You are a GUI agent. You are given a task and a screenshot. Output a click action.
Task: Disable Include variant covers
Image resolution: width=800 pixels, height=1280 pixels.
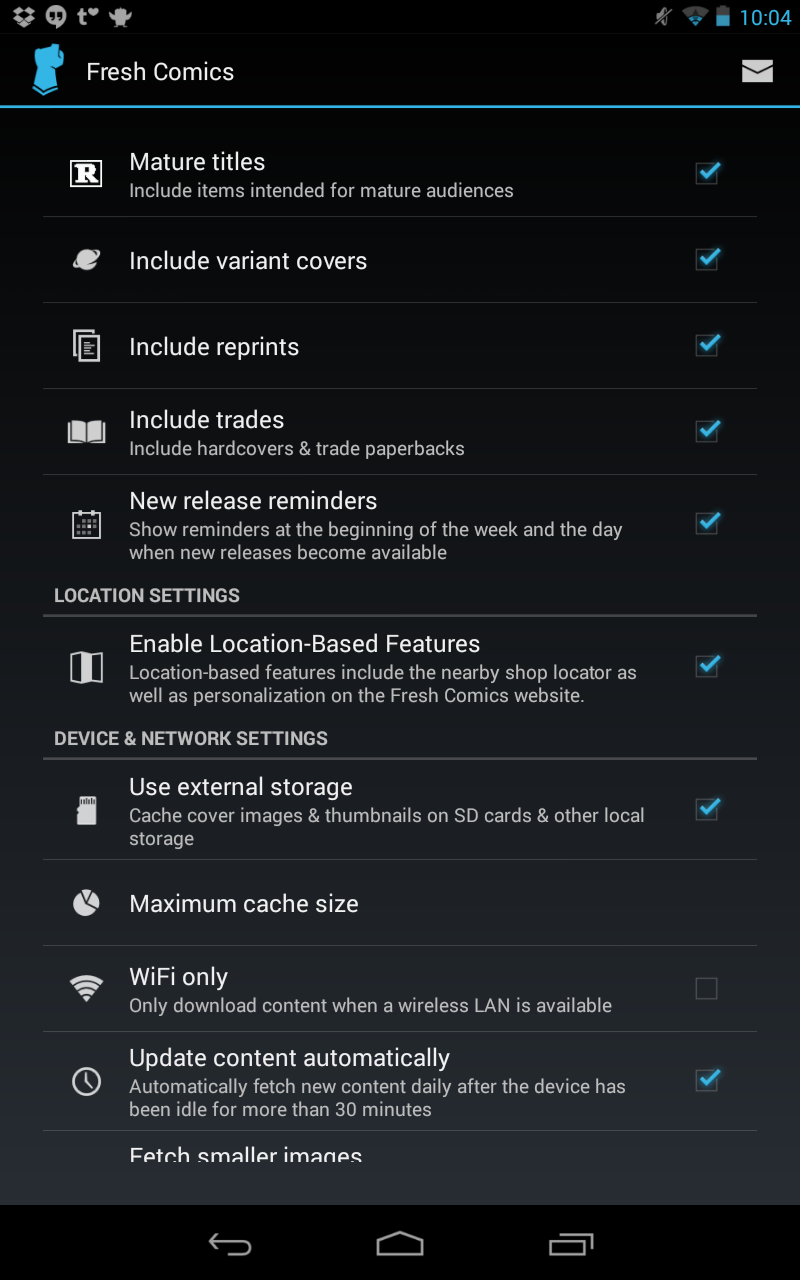pos(707,259)
